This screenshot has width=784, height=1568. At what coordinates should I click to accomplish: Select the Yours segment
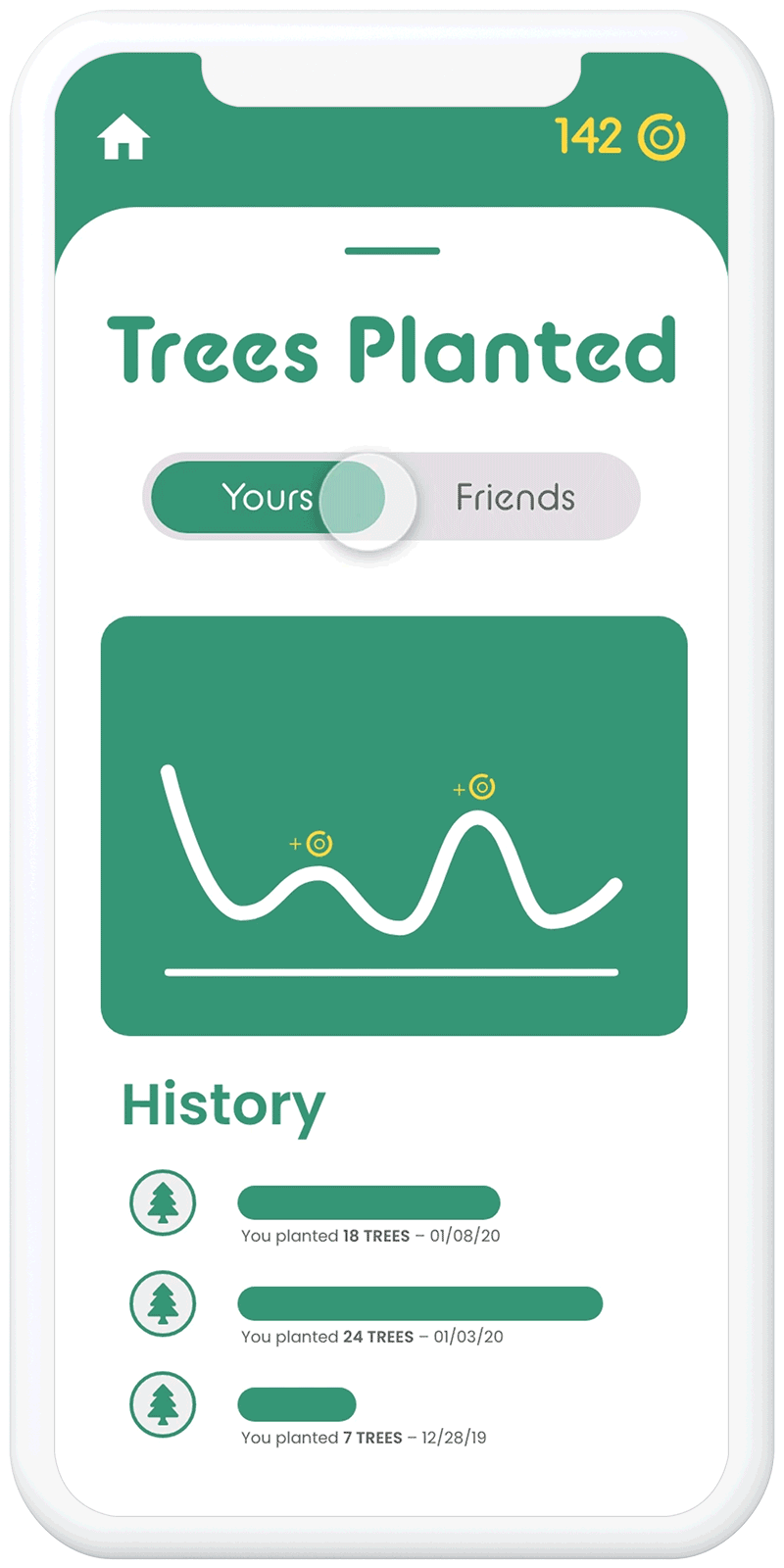tap(268, 497)
